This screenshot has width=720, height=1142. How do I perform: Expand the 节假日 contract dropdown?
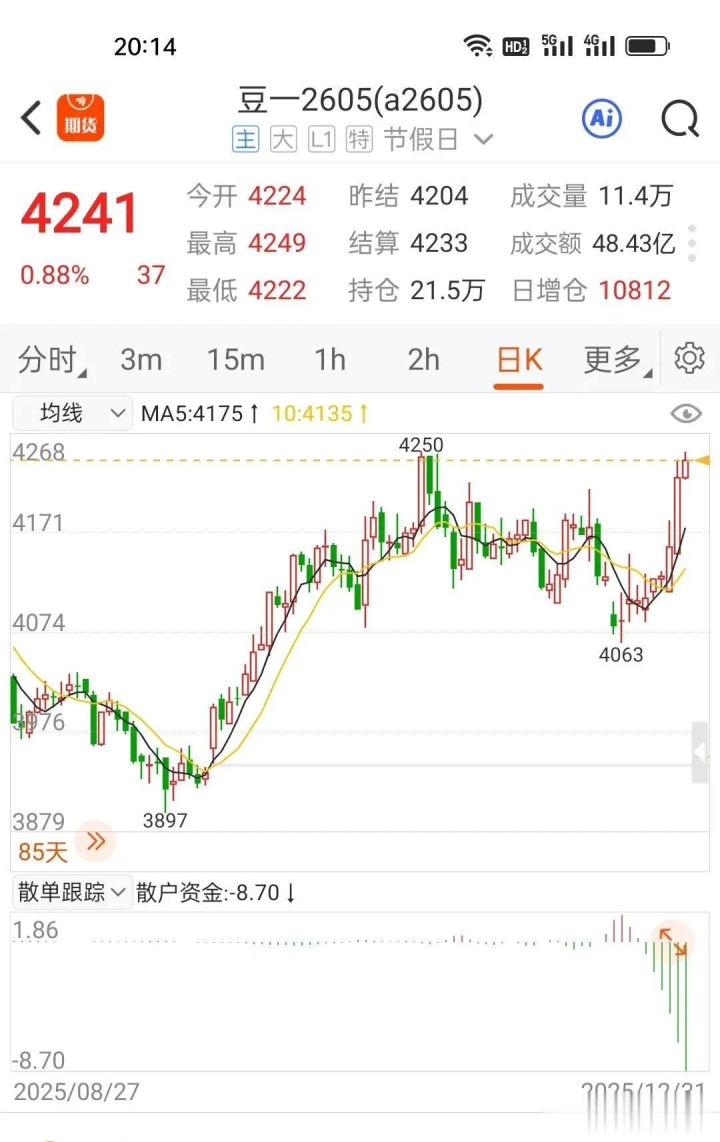(x=483, y=138)
